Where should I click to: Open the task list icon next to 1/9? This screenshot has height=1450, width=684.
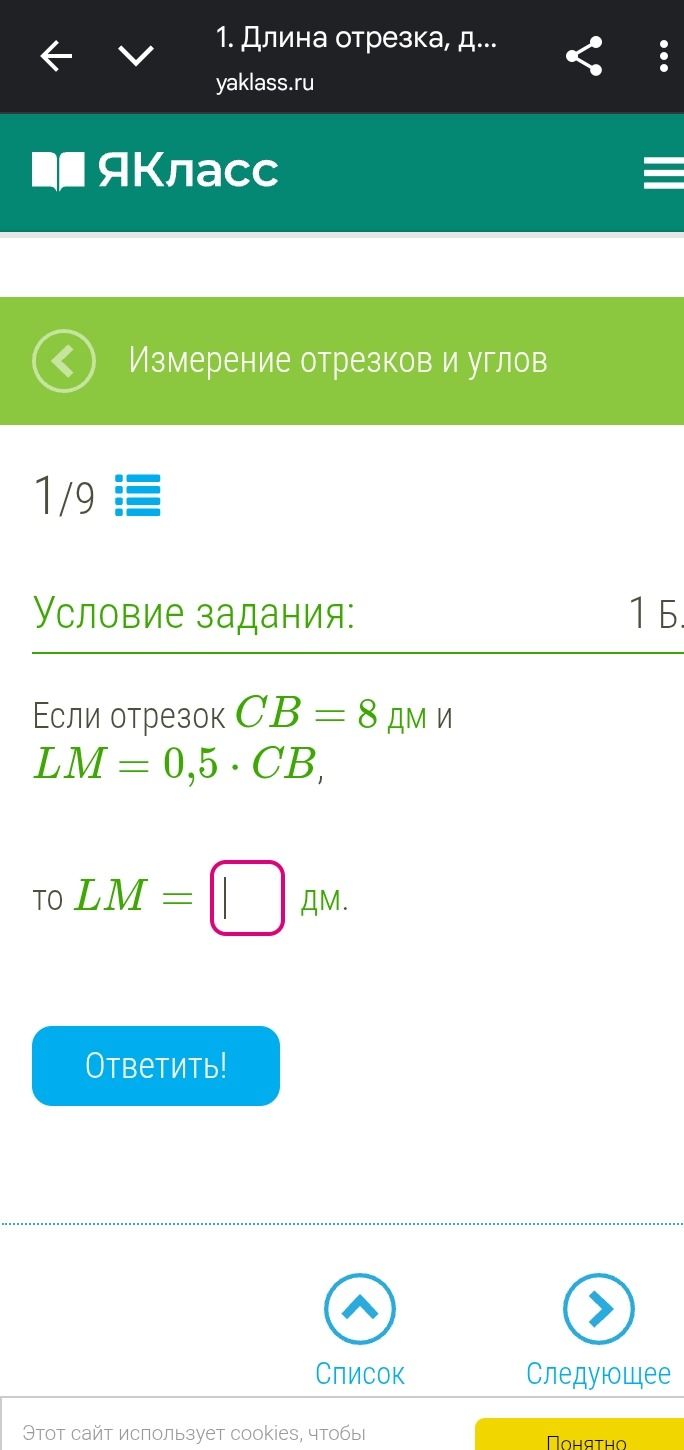[138, 495]
